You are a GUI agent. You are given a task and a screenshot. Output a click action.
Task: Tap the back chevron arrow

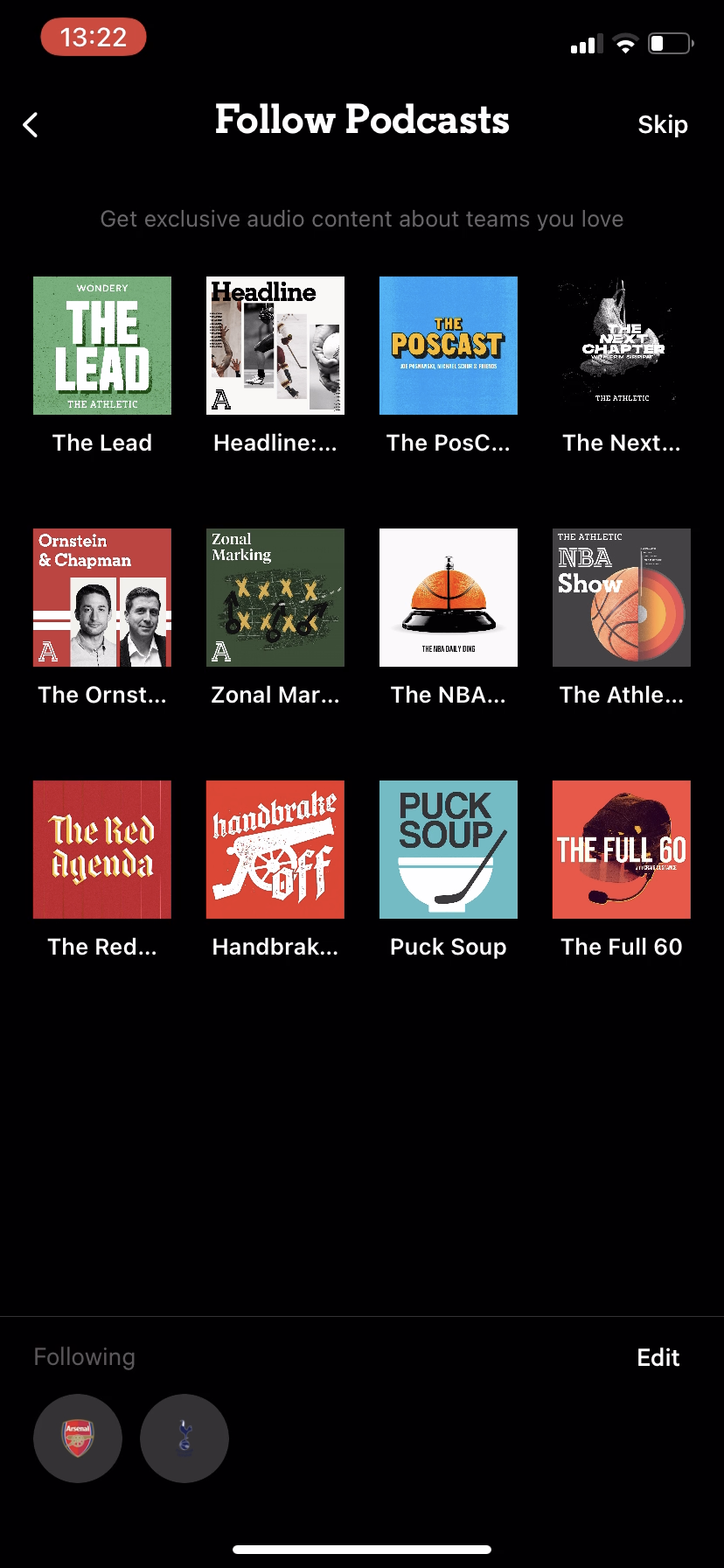(31, 124)
